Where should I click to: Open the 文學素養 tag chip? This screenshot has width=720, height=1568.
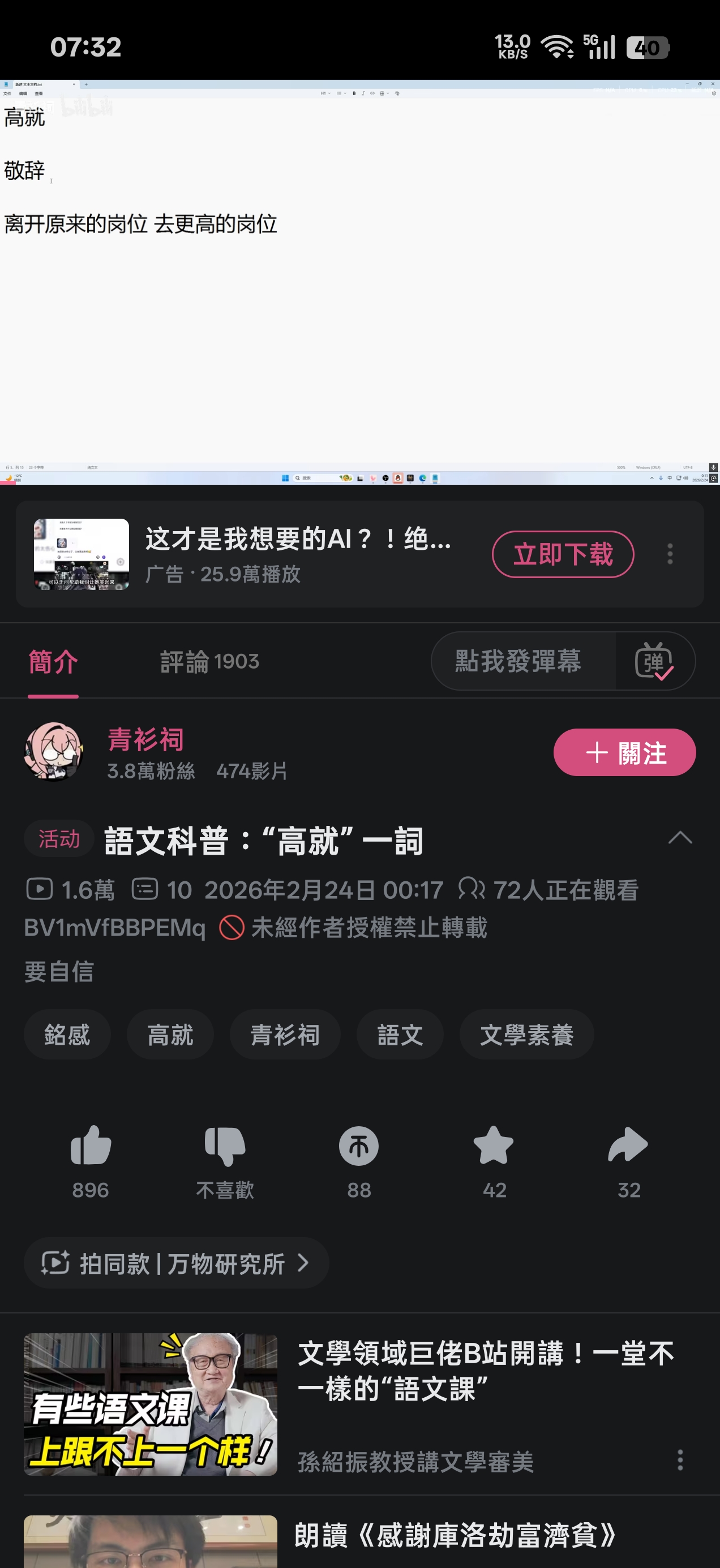click(526, 1035)
